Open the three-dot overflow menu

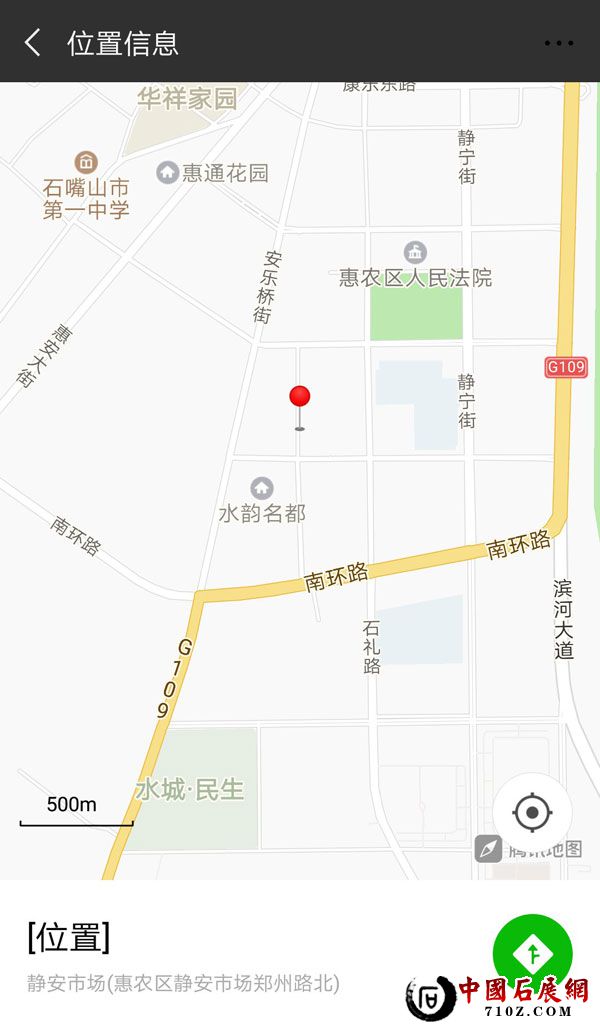coord(558,43)
